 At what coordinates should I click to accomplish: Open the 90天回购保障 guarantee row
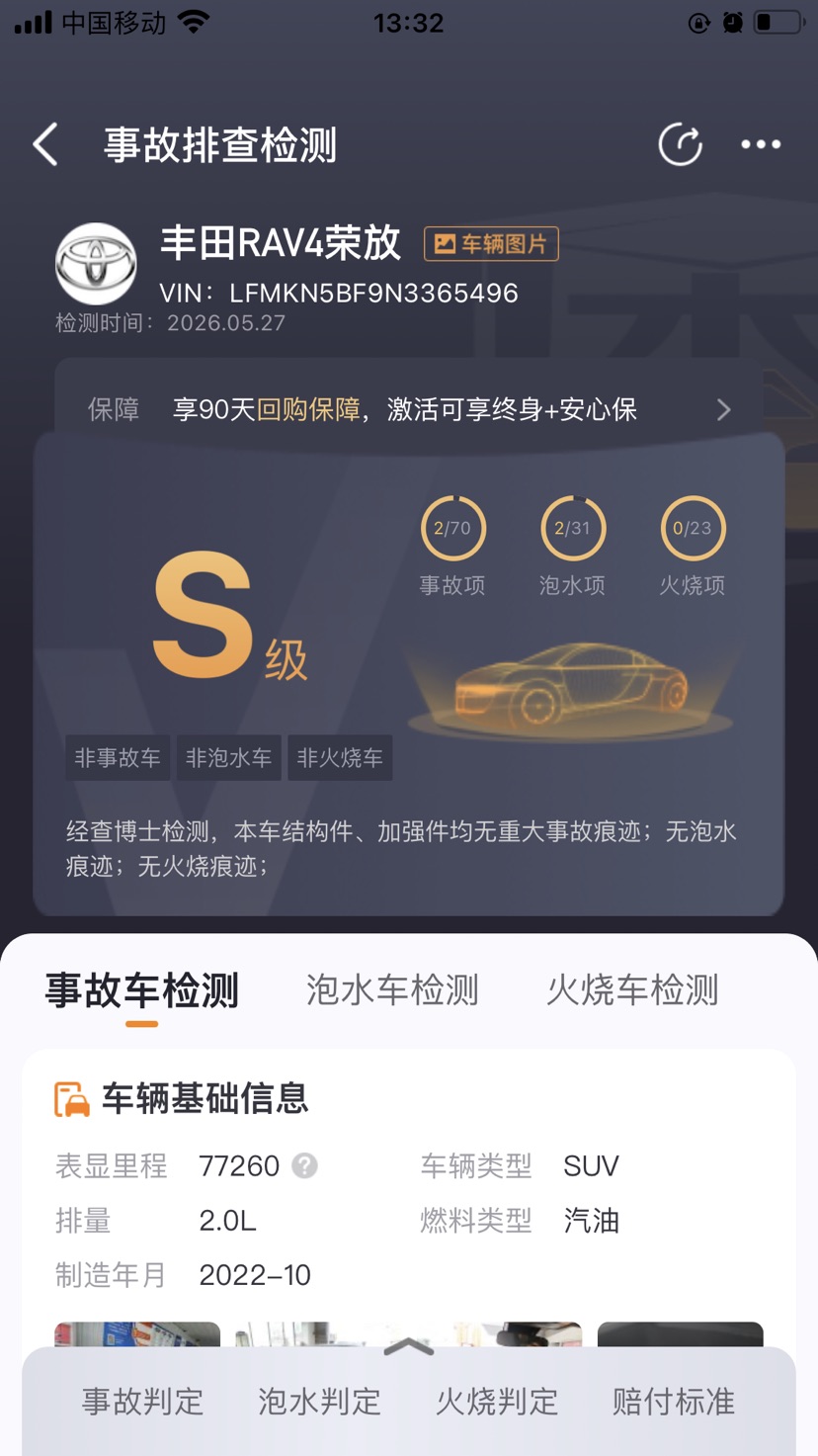tap(409, 409)
